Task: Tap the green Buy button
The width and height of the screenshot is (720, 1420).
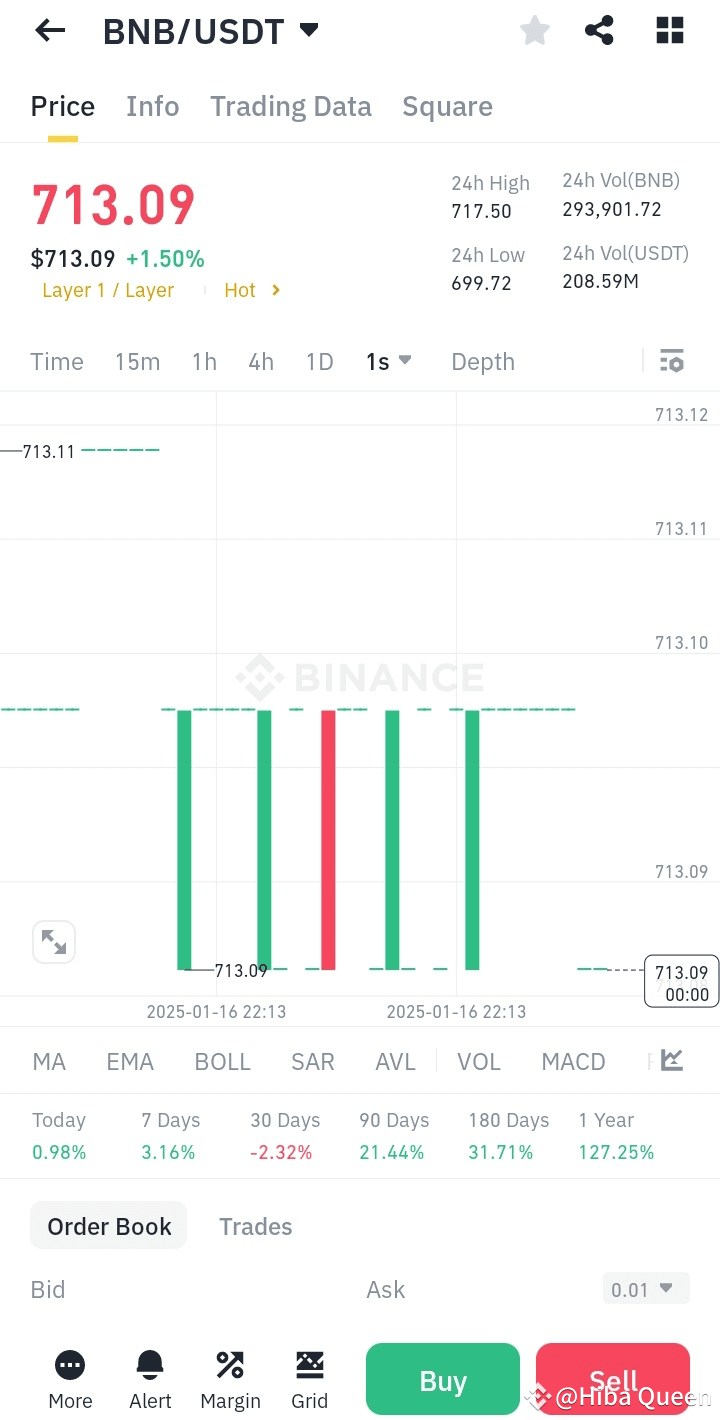Action: (x=443, y=1381)
